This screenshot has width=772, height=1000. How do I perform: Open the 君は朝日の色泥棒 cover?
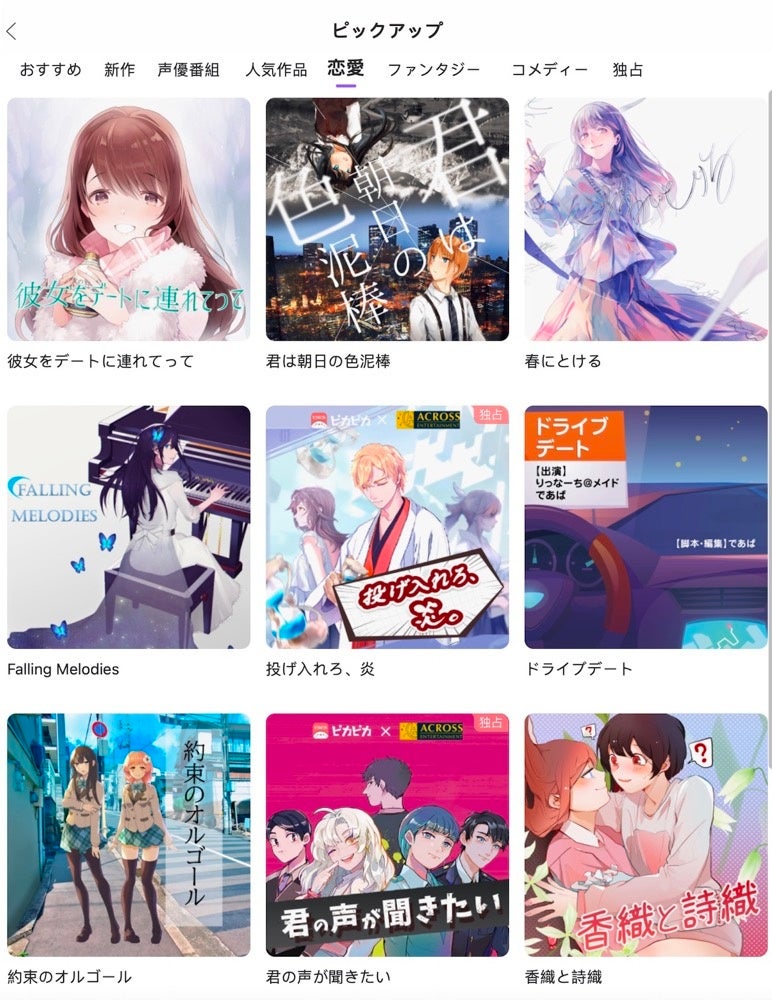tap(387, 220)
